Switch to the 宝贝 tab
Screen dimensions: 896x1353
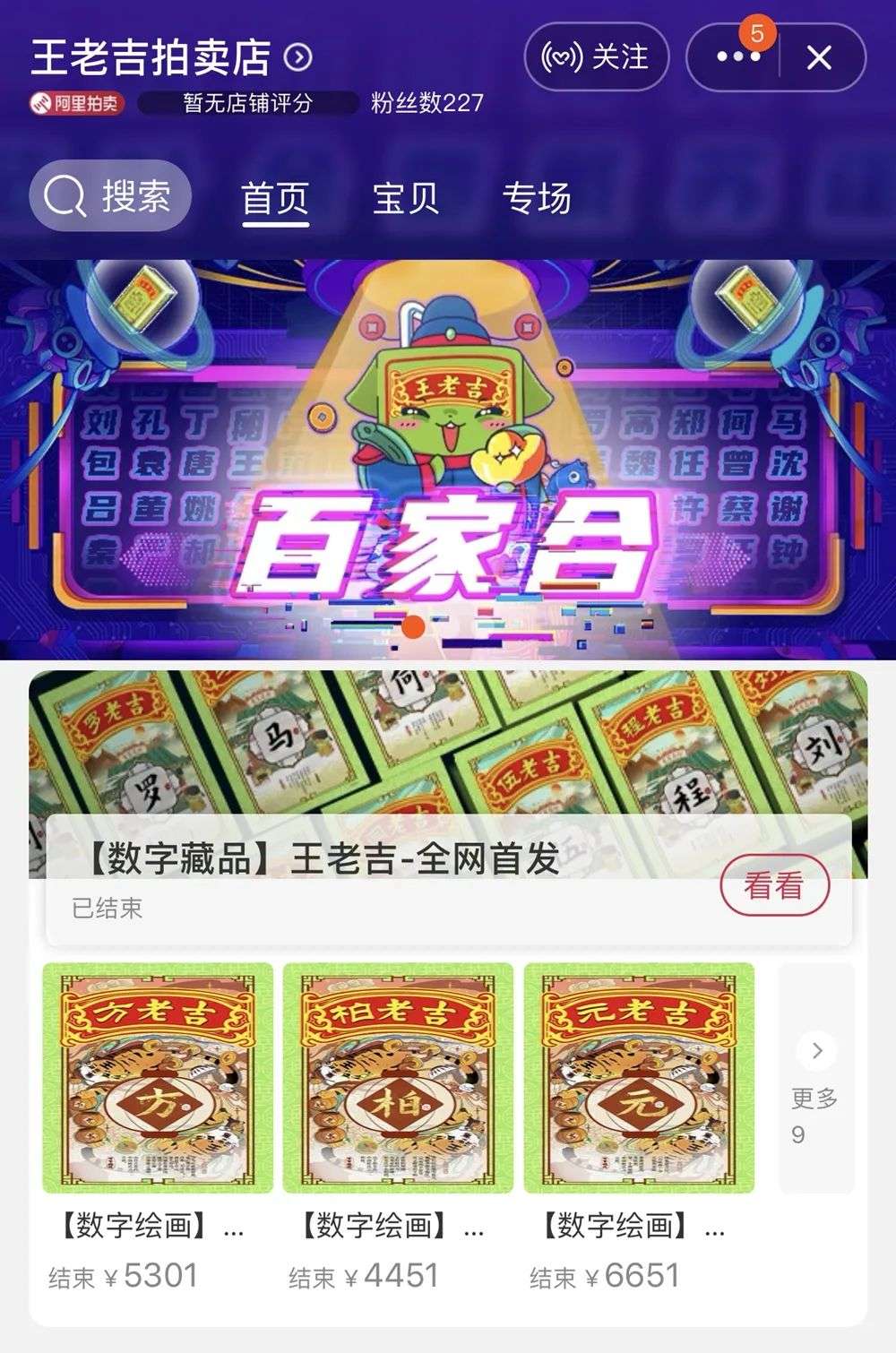click(406, 198)
